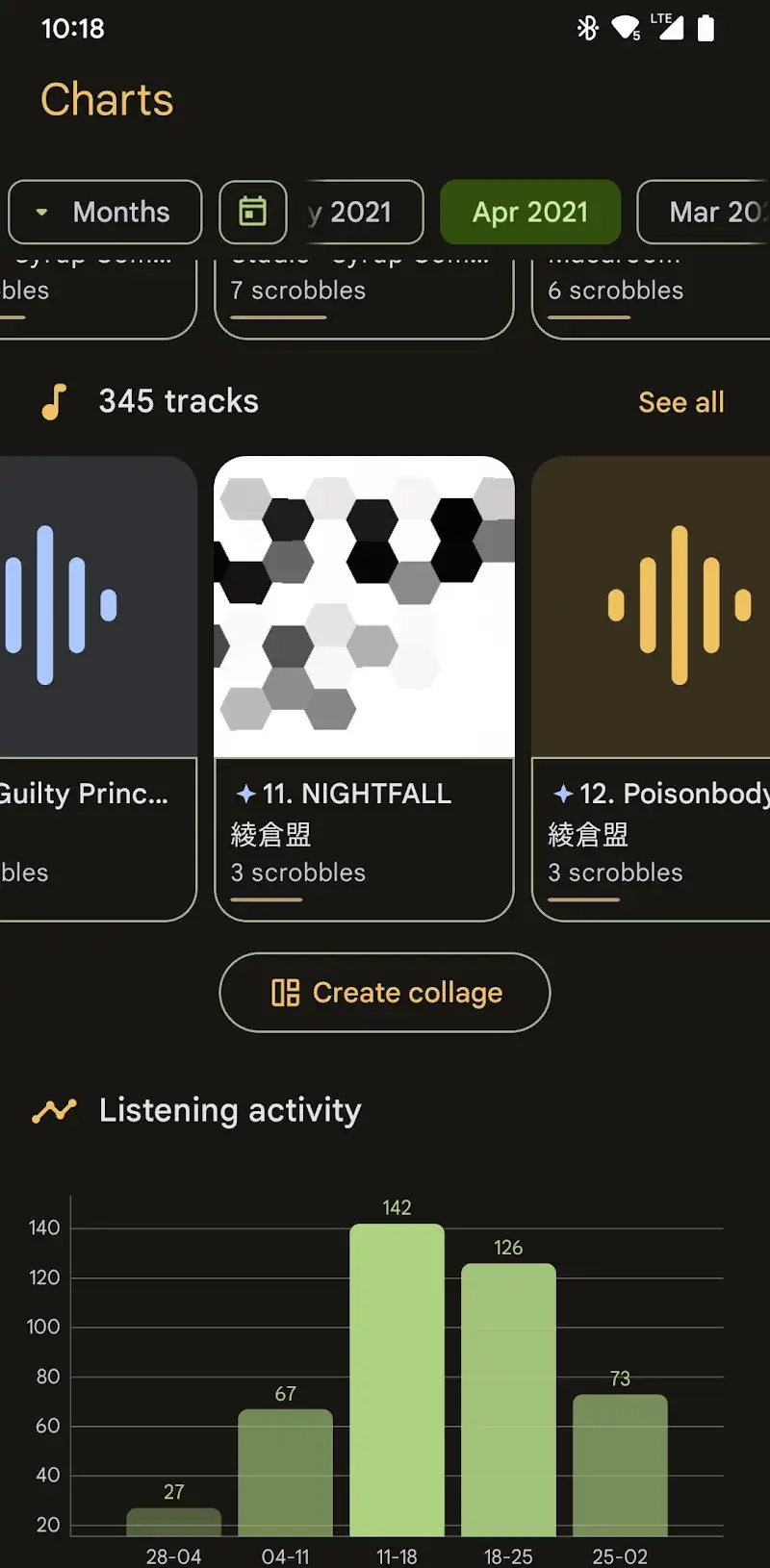
Task: Tap the Bluetooth status bar icon
Action: (x=587, y=29)
